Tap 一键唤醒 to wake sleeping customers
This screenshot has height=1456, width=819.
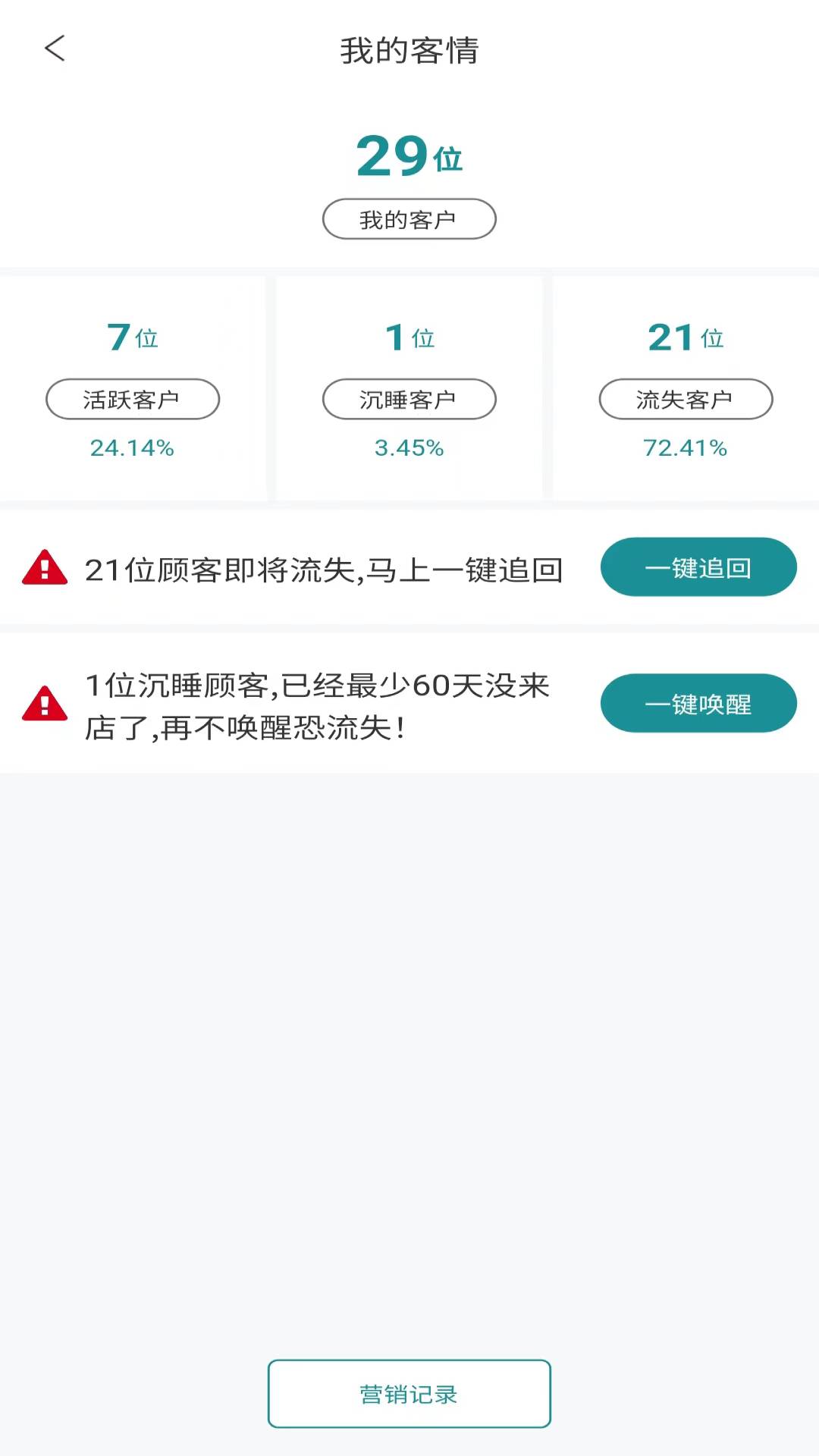pos(698,703)
